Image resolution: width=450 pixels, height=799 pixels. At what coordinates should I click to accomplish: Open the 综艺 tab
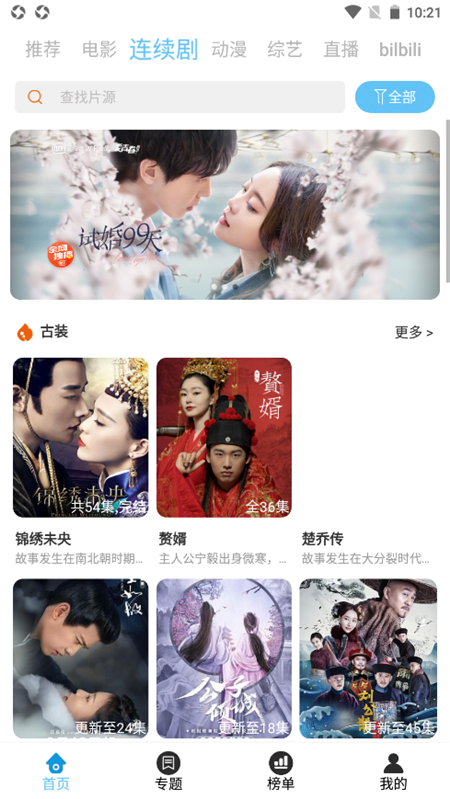click(x=285, y=50)
